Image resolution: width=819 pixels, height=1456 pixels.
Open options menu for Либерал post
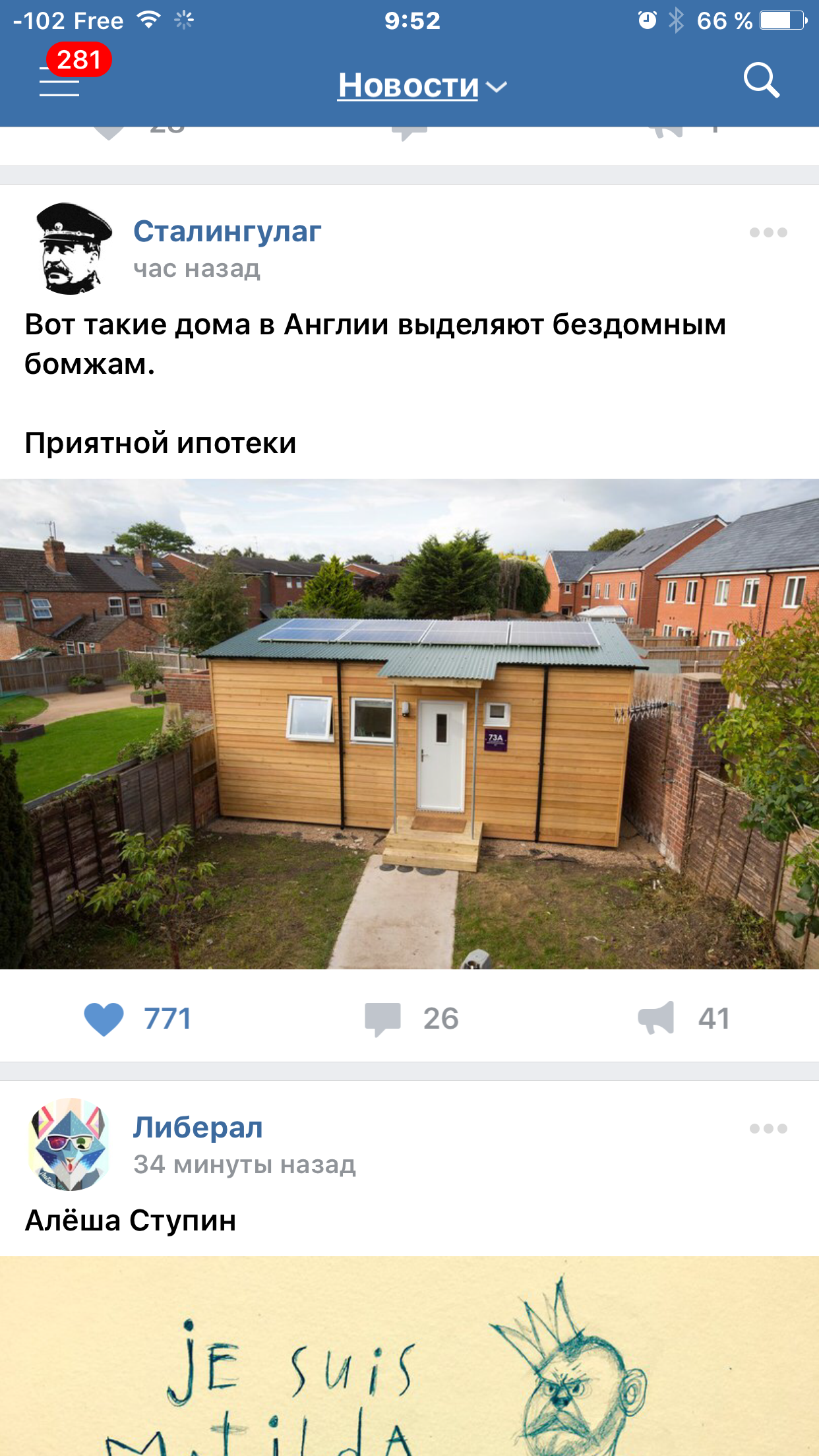tap(768, 1128)
